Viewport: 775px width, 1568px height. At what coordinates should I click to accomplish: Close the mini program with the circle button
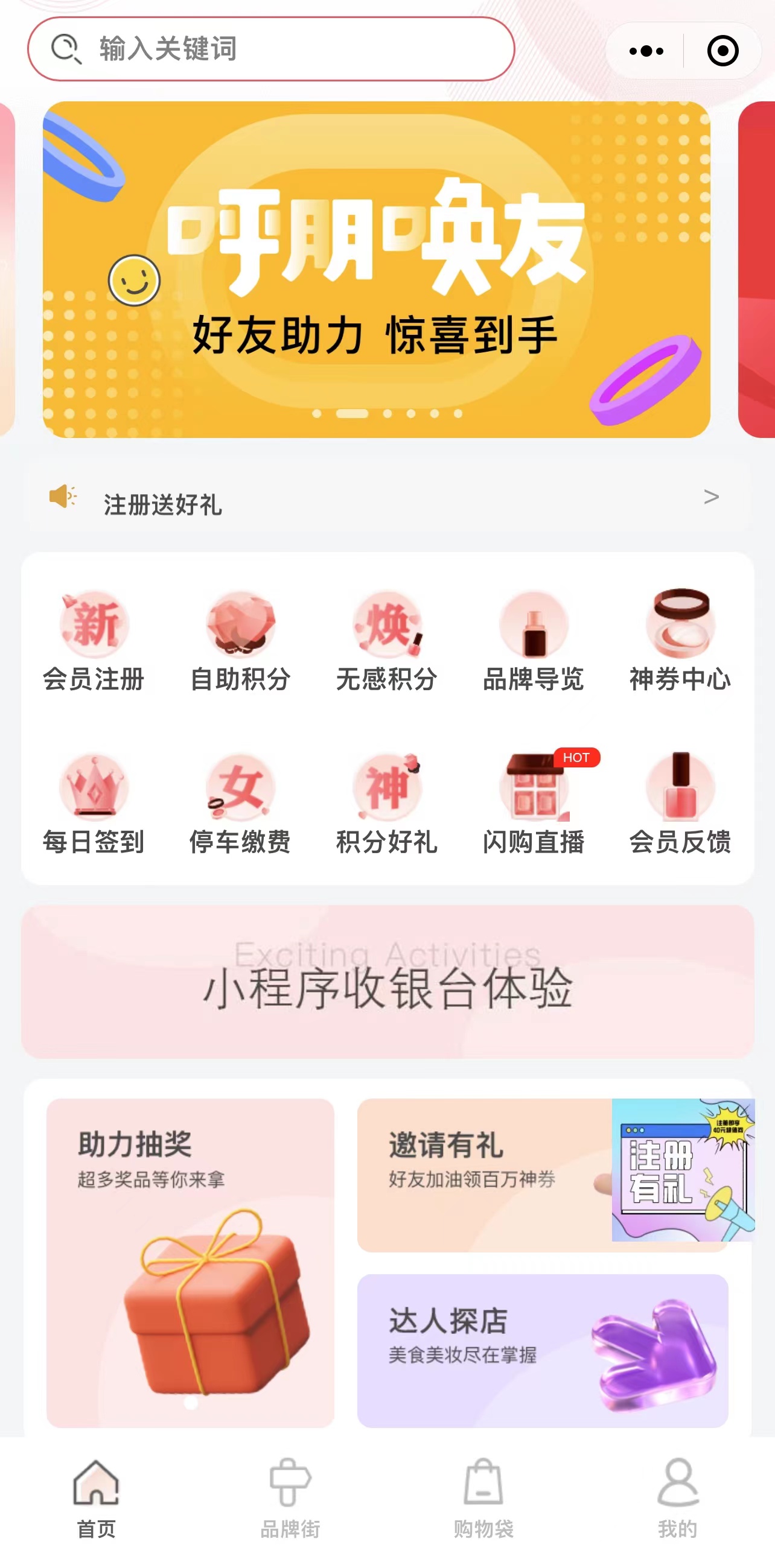coord(722,51)
